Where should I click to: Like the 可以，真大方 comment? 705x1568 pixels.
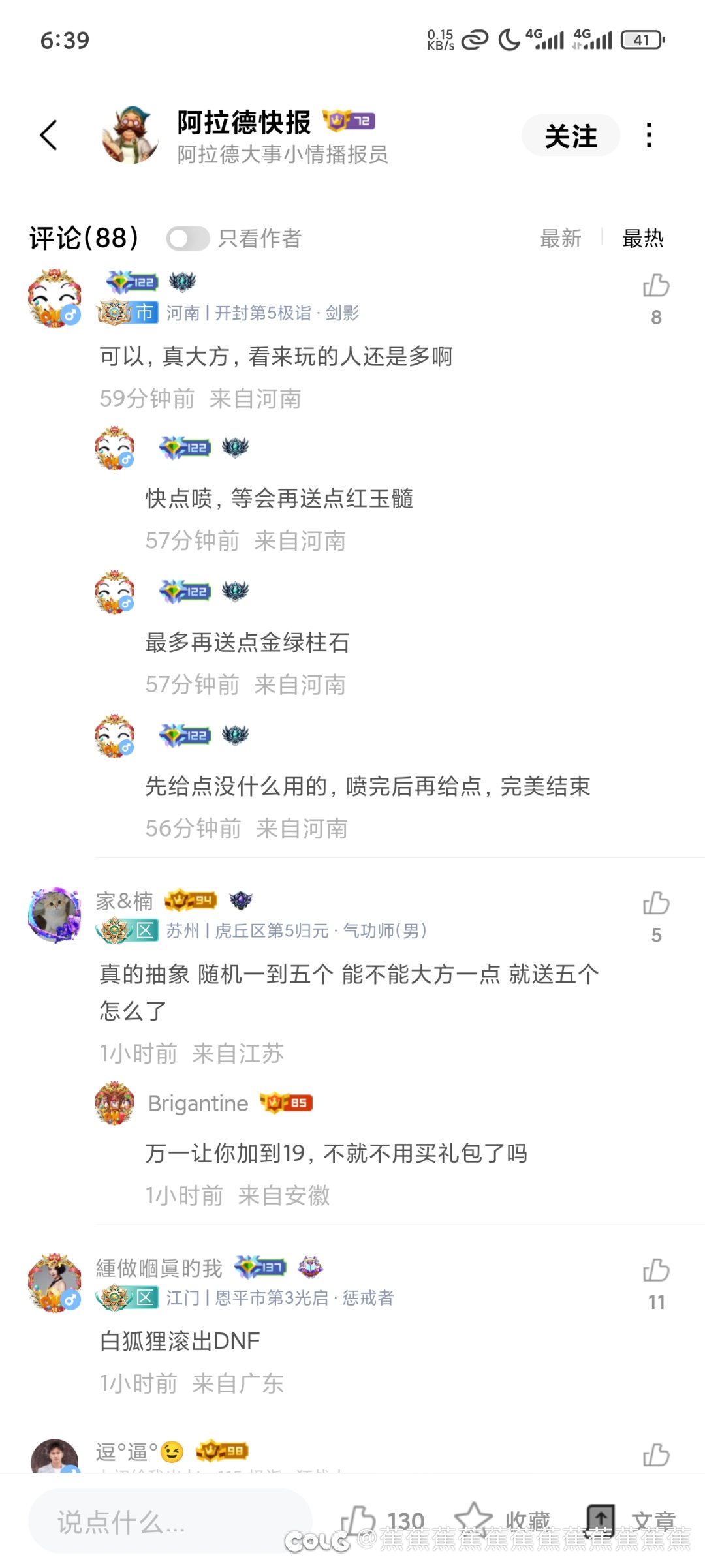pos(656,286)
